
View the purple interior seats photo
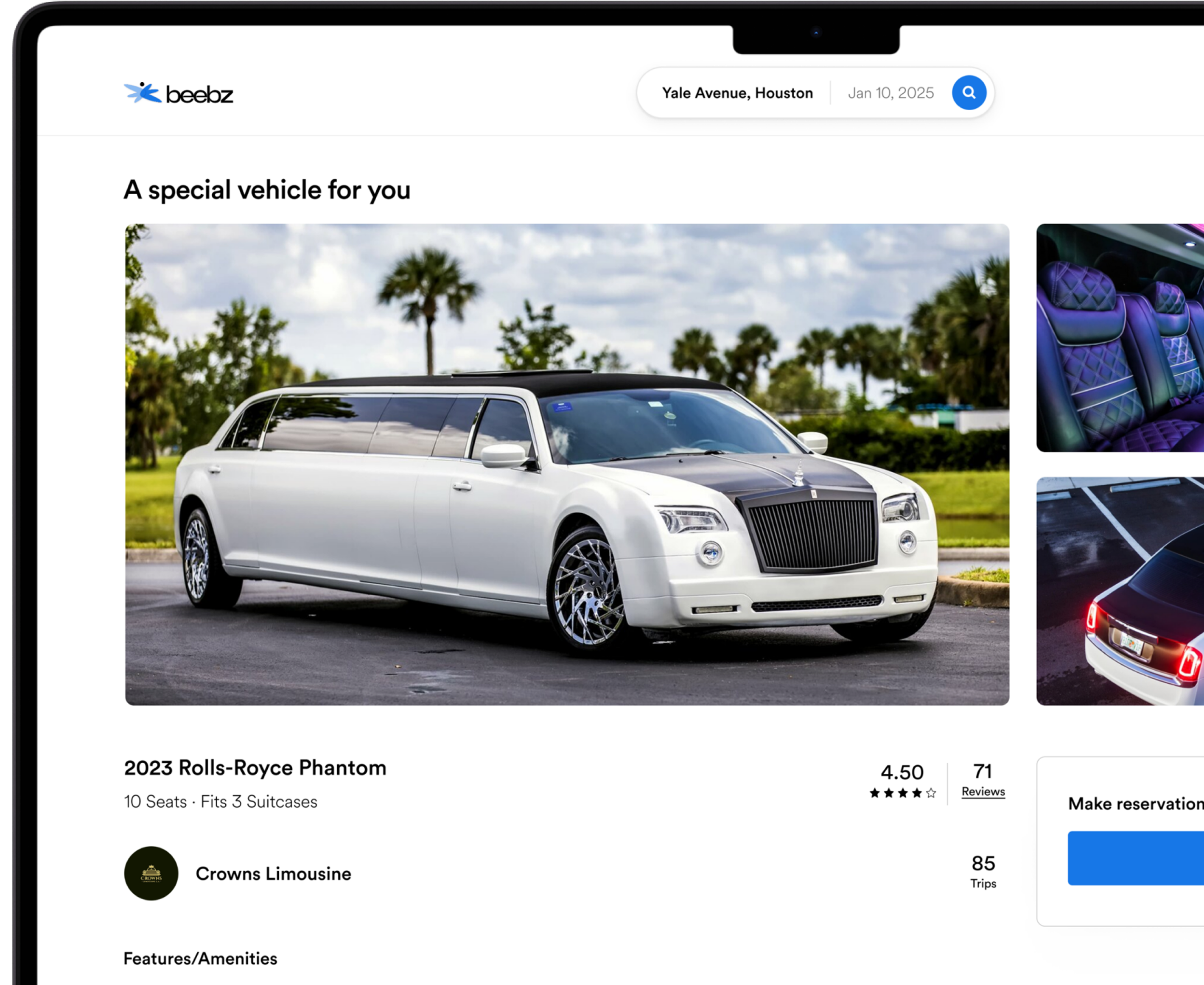tap(1120, 338)
